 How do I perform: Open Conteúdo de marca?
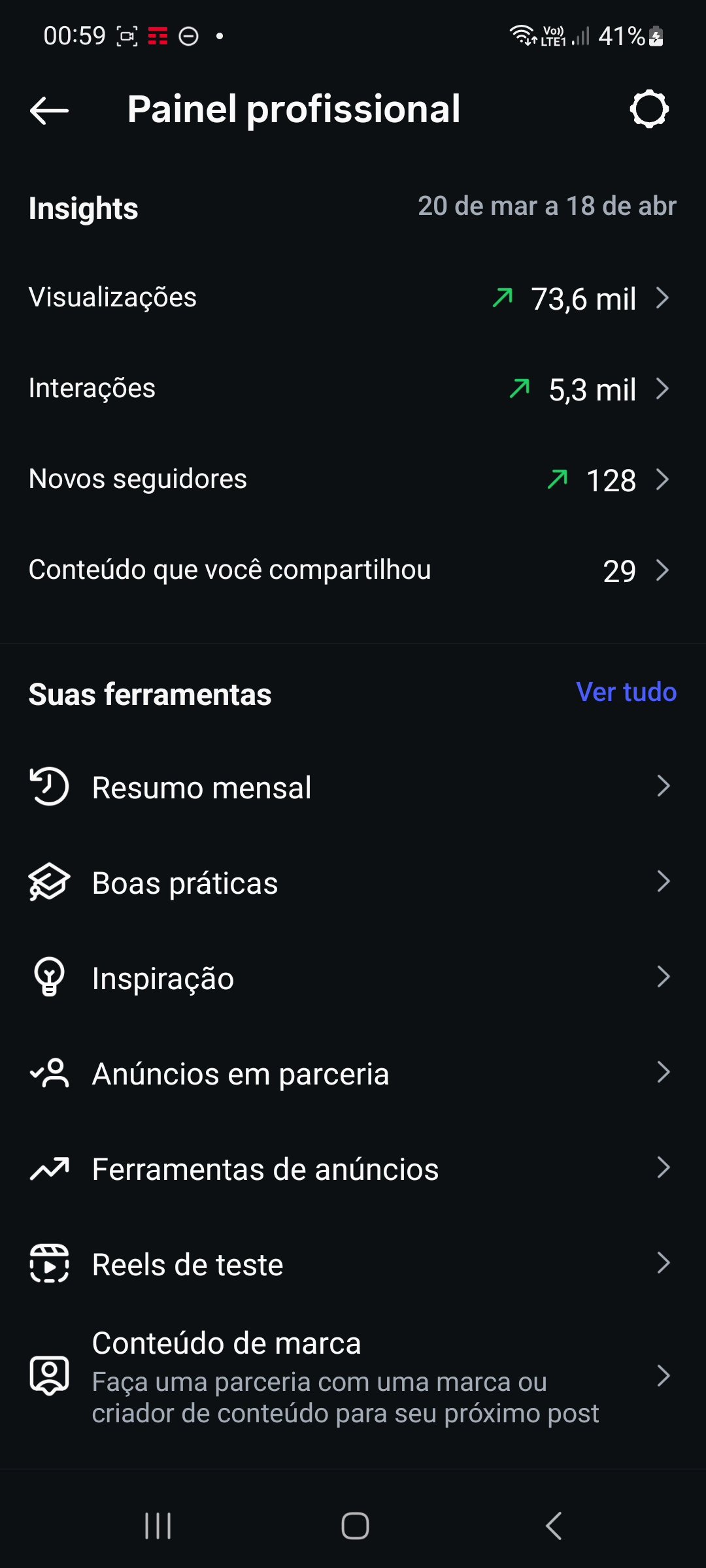[x=353, y=1376]
